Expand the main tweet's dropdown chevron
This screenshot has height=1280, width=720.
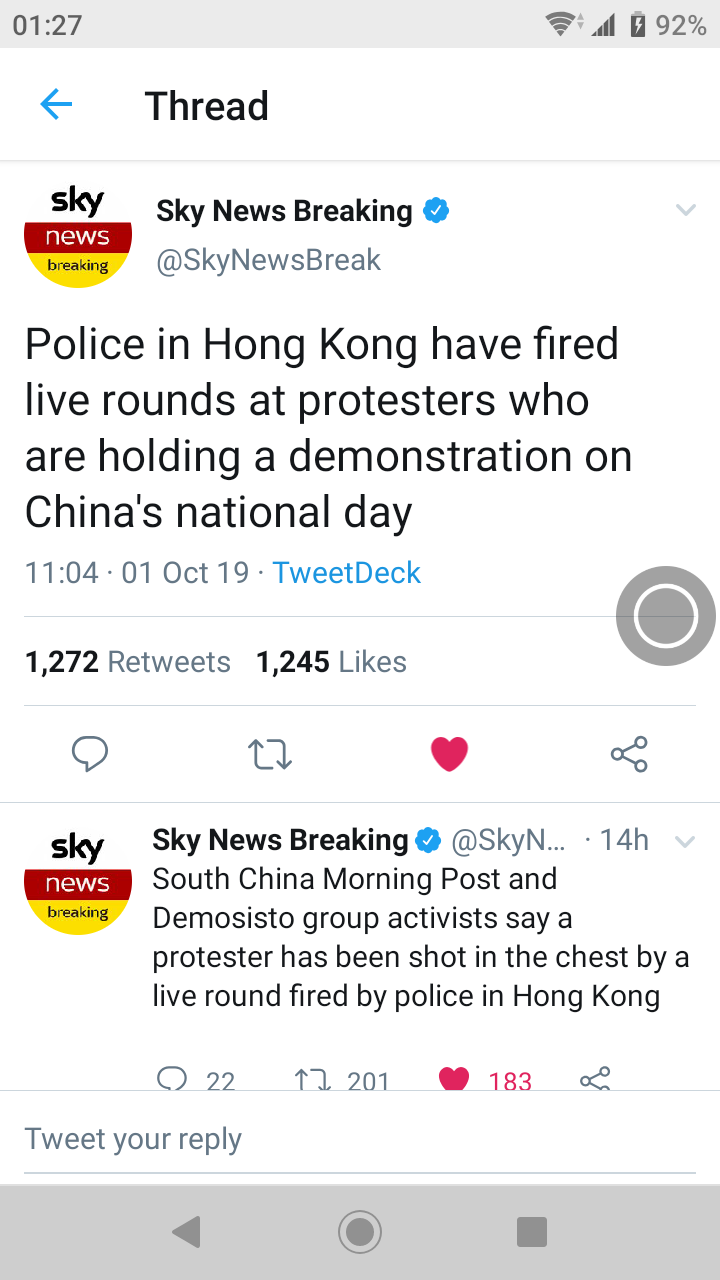(x=685, y=210)
